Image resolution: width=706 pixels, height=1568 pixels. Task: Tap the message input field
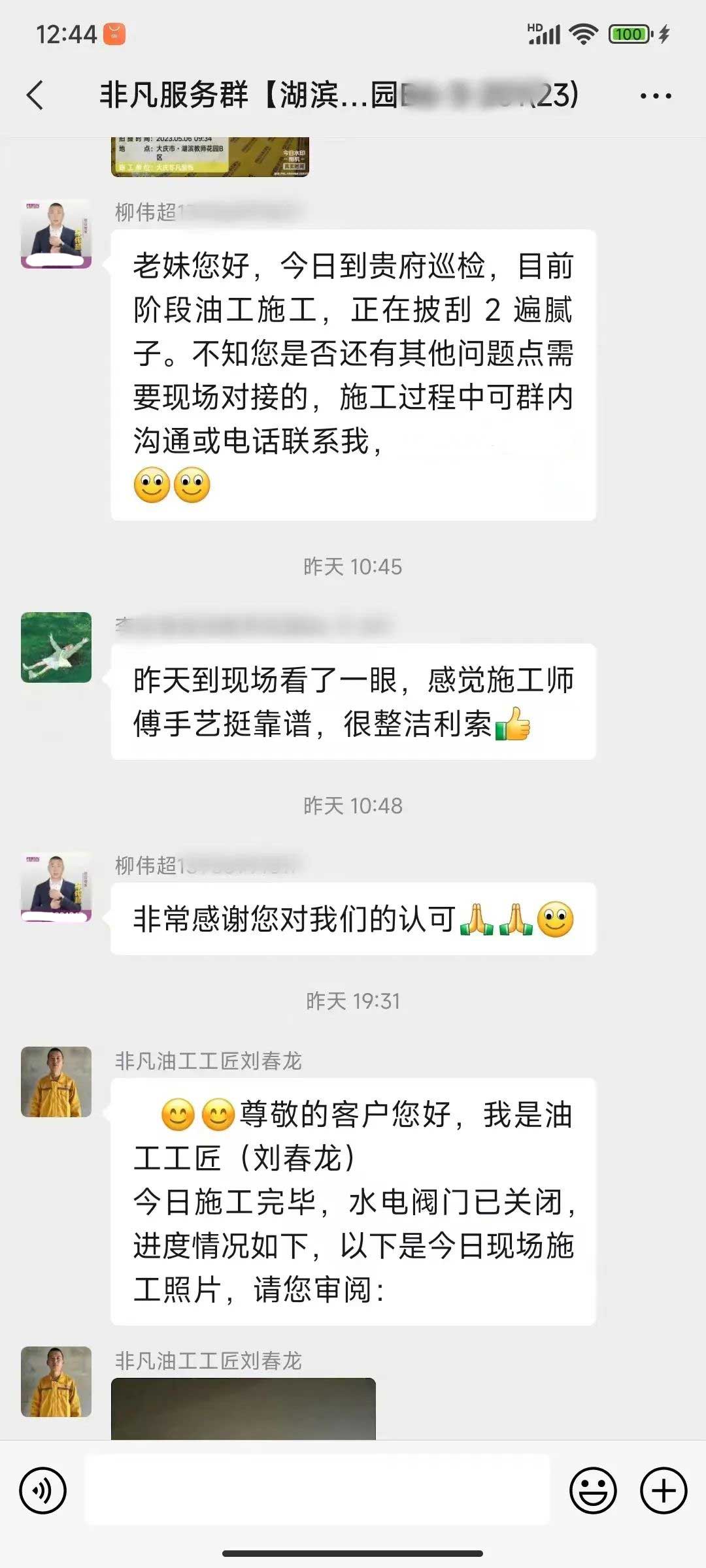[318, 1490]
